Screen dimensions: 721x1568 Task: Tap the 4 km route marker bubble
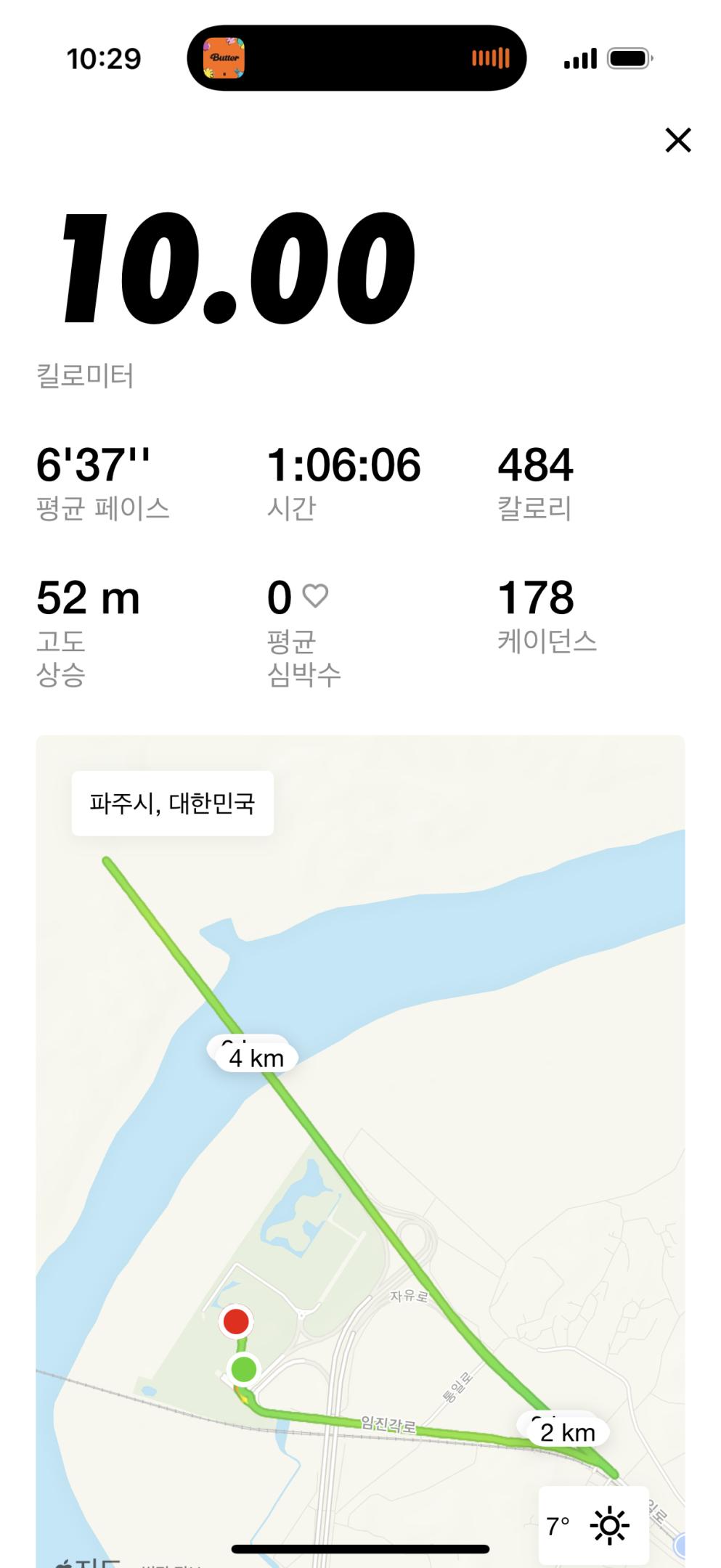point(253,1057)
